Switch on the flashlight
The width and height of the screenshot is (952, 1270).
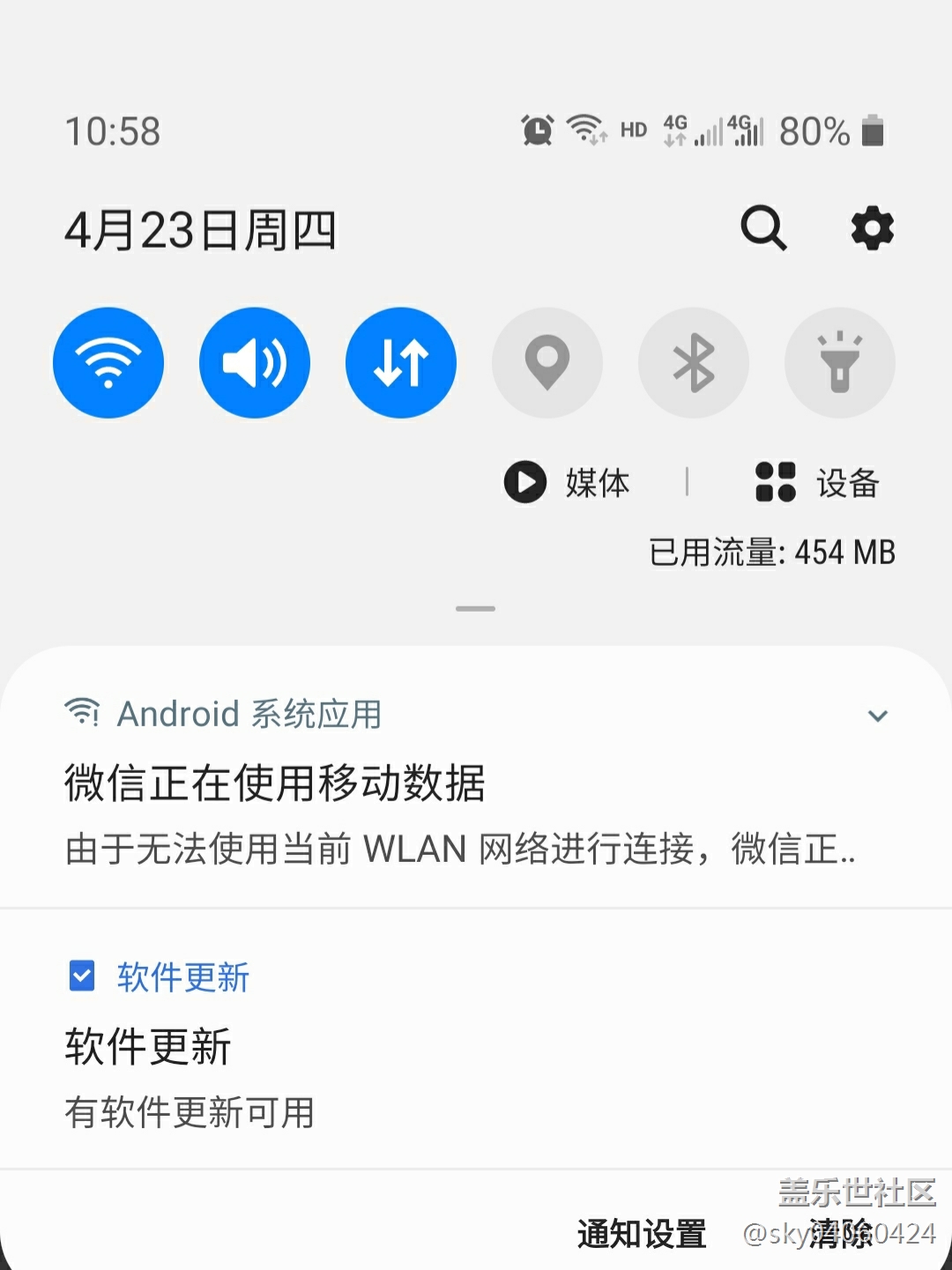(840, 362)
